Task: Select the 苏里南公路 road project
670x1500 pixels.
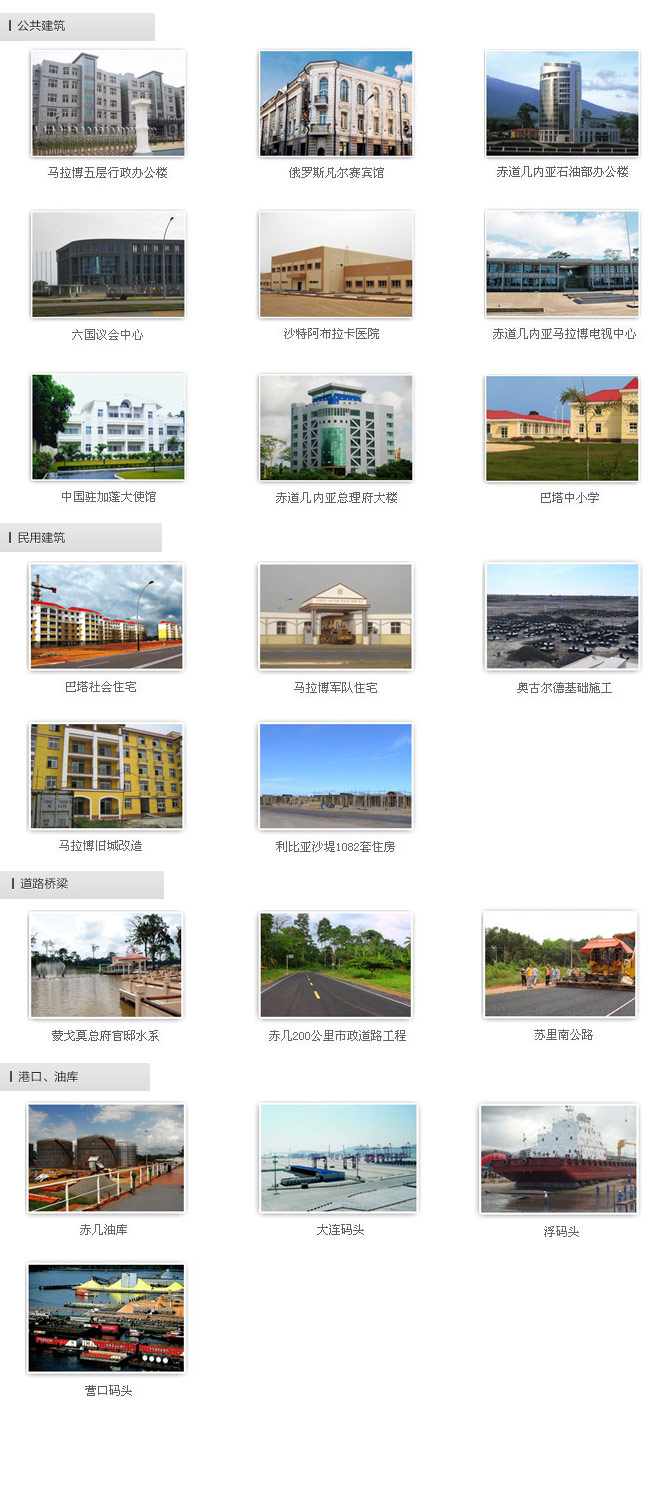Action: [560, 965]
